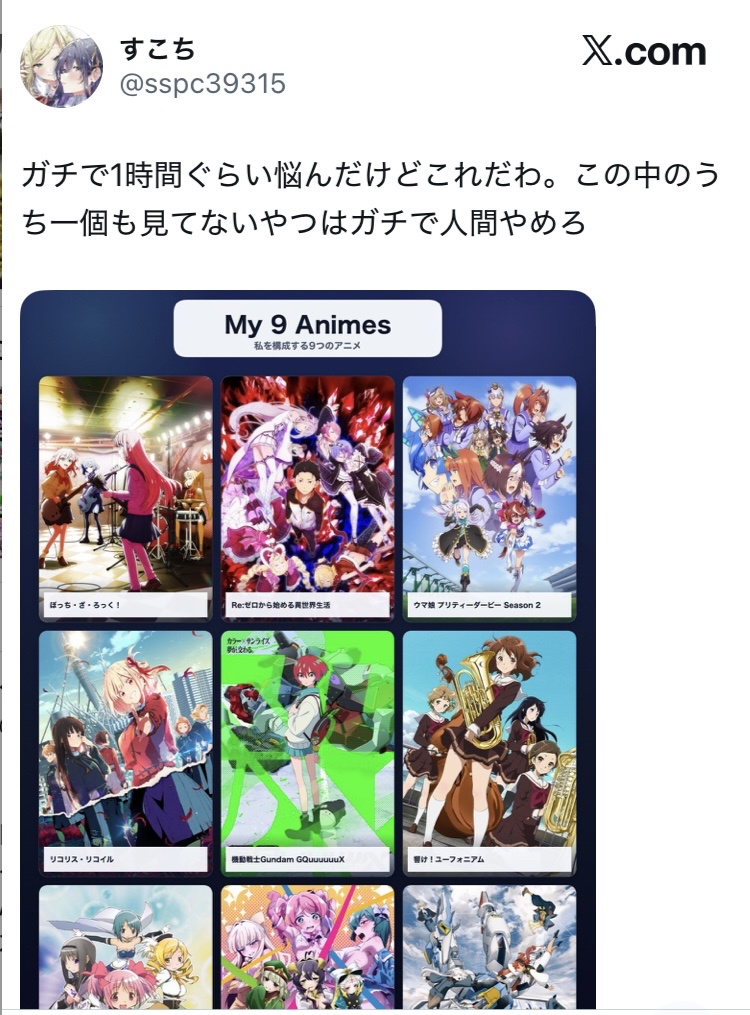Open the X.com link
The image size is (750, 1015).
[x=644, y=51]
